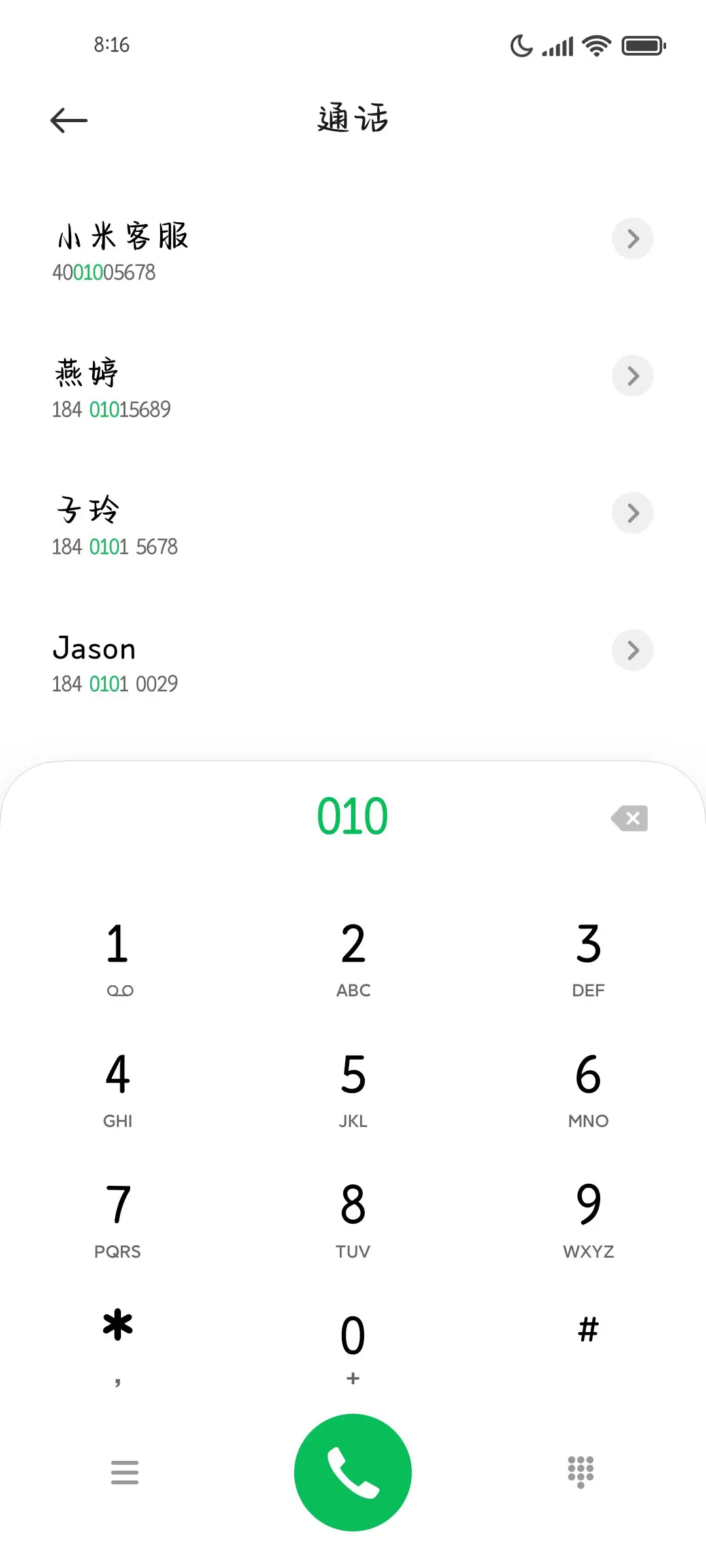Tap the 0 key with plus symbol
This screenshot has width=706, height=1568.
tap(352, 1333)
